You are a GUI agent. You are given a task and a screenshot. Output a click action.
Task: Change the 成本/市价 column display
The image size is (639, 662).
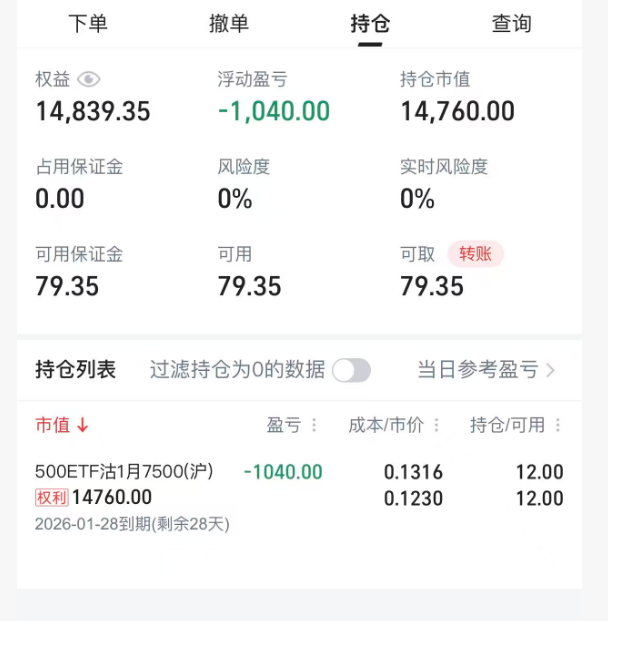pos(394,425)
